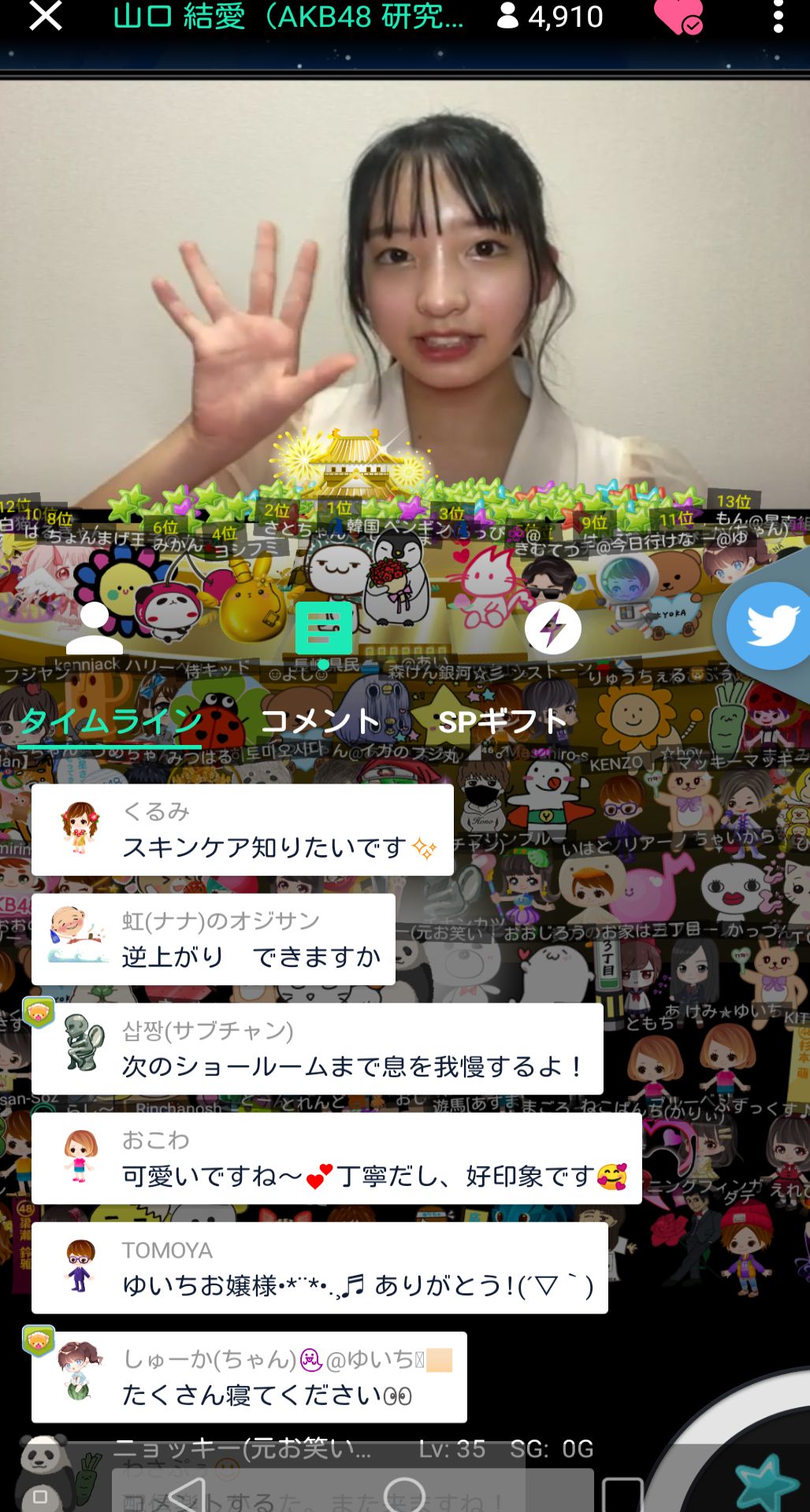Throw the teal star gift
The height and width of the screenshot is (1512, 810).
coord(764,1480)
